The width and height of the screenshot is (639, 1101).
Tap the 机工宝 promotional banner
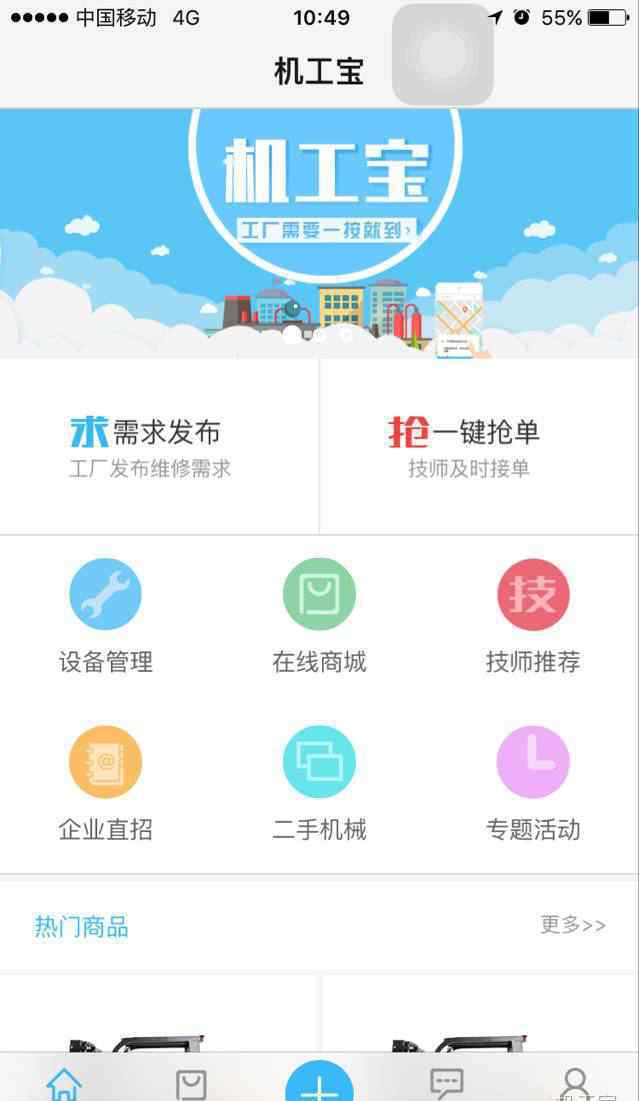click(x=320, y=233)
